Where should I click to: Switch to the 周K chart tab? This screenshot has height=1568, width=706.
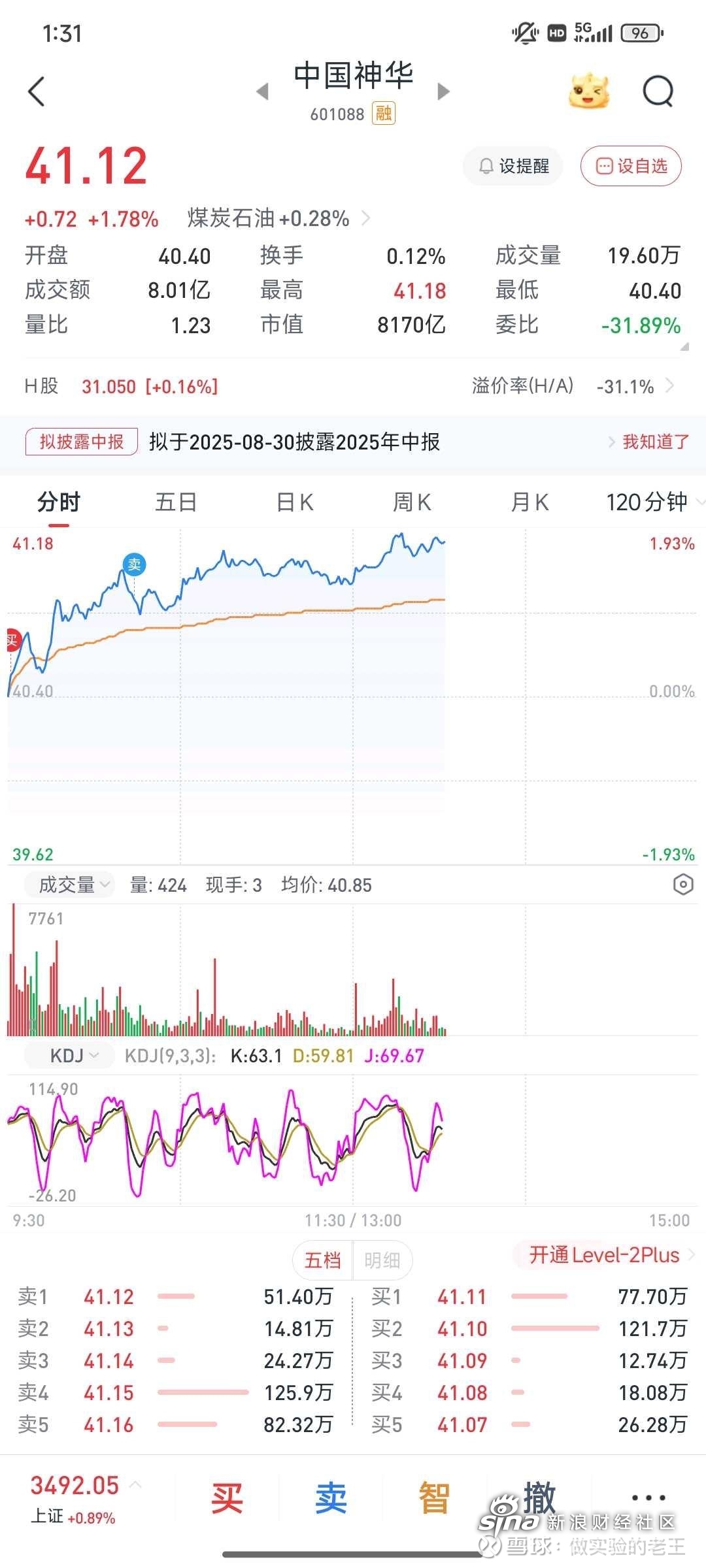412,502
